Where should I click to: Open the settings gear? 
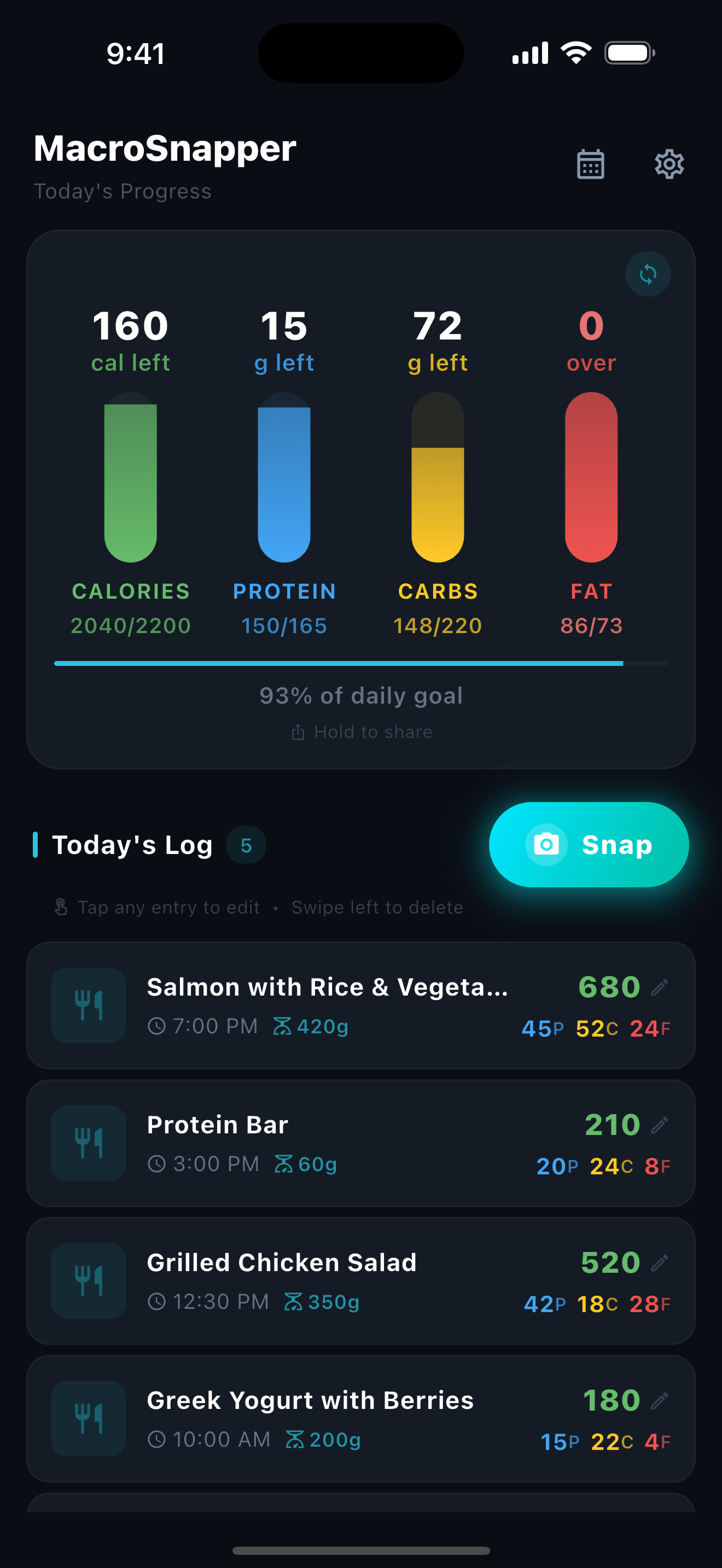pos(669,165)
